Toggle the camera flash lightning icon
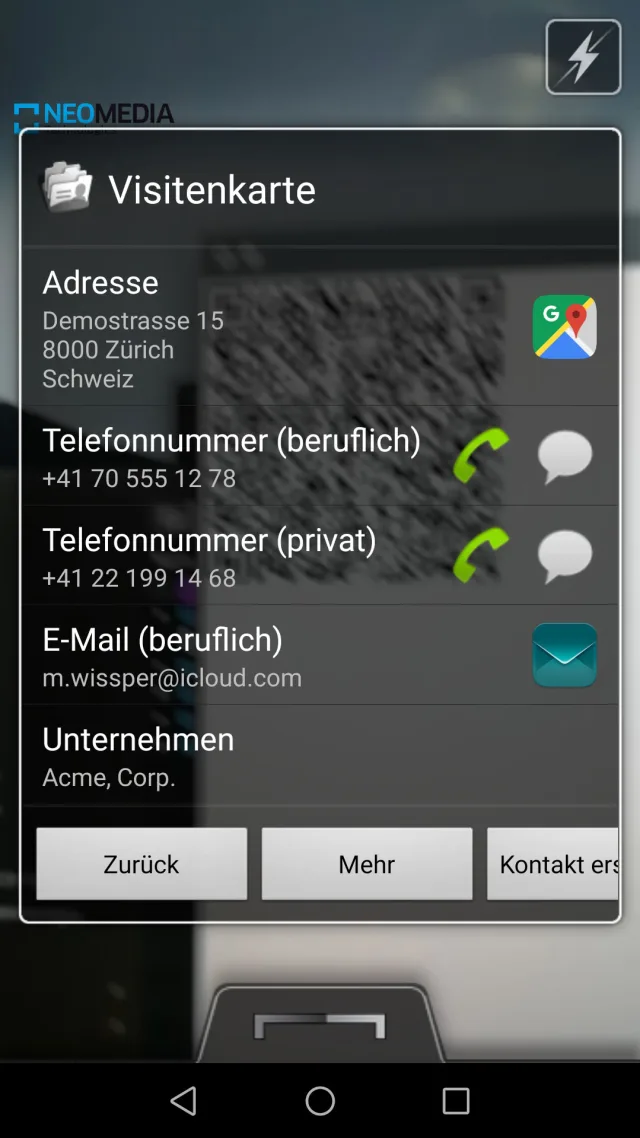The height and width of the screenshot is (1138, 640). pos(583,57)
